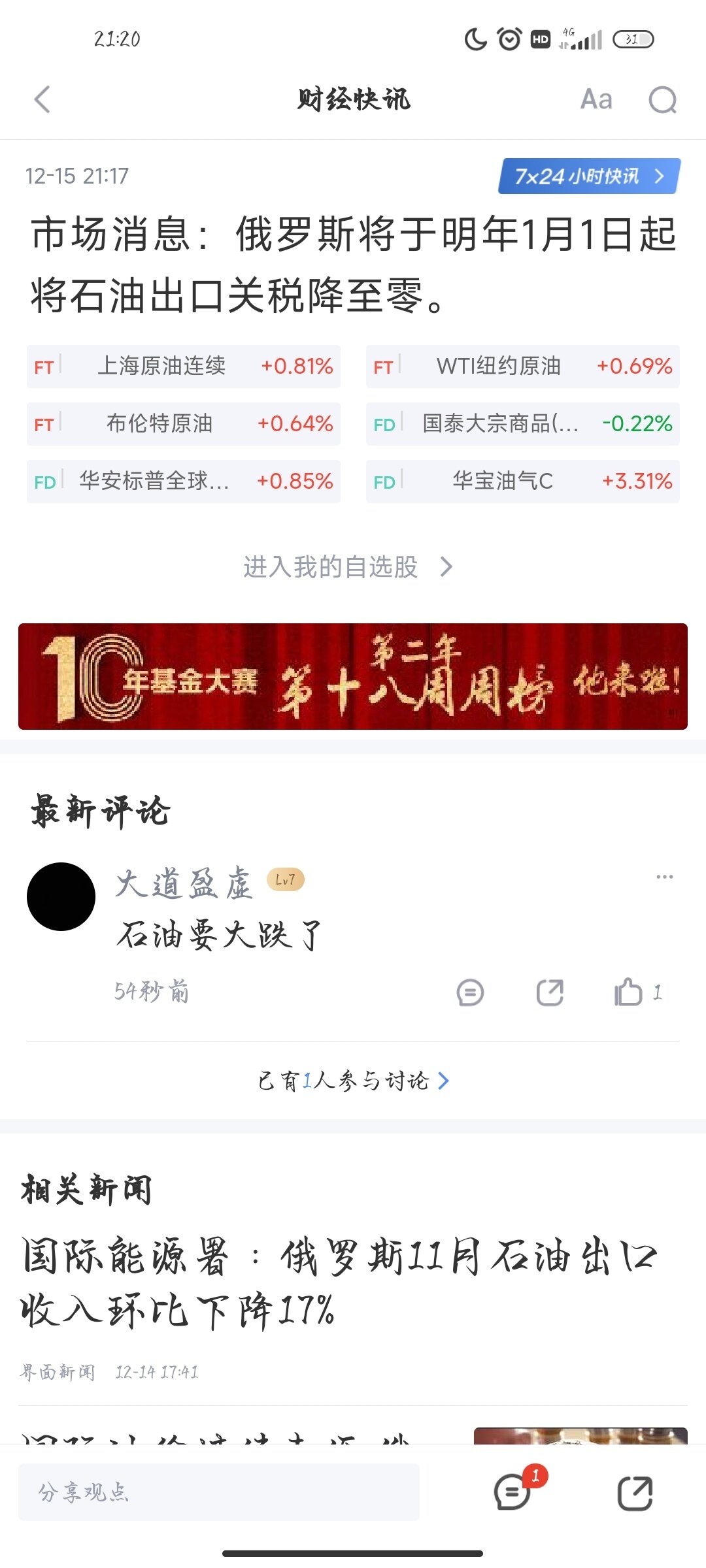Go to 进入我的自选股

348,566
